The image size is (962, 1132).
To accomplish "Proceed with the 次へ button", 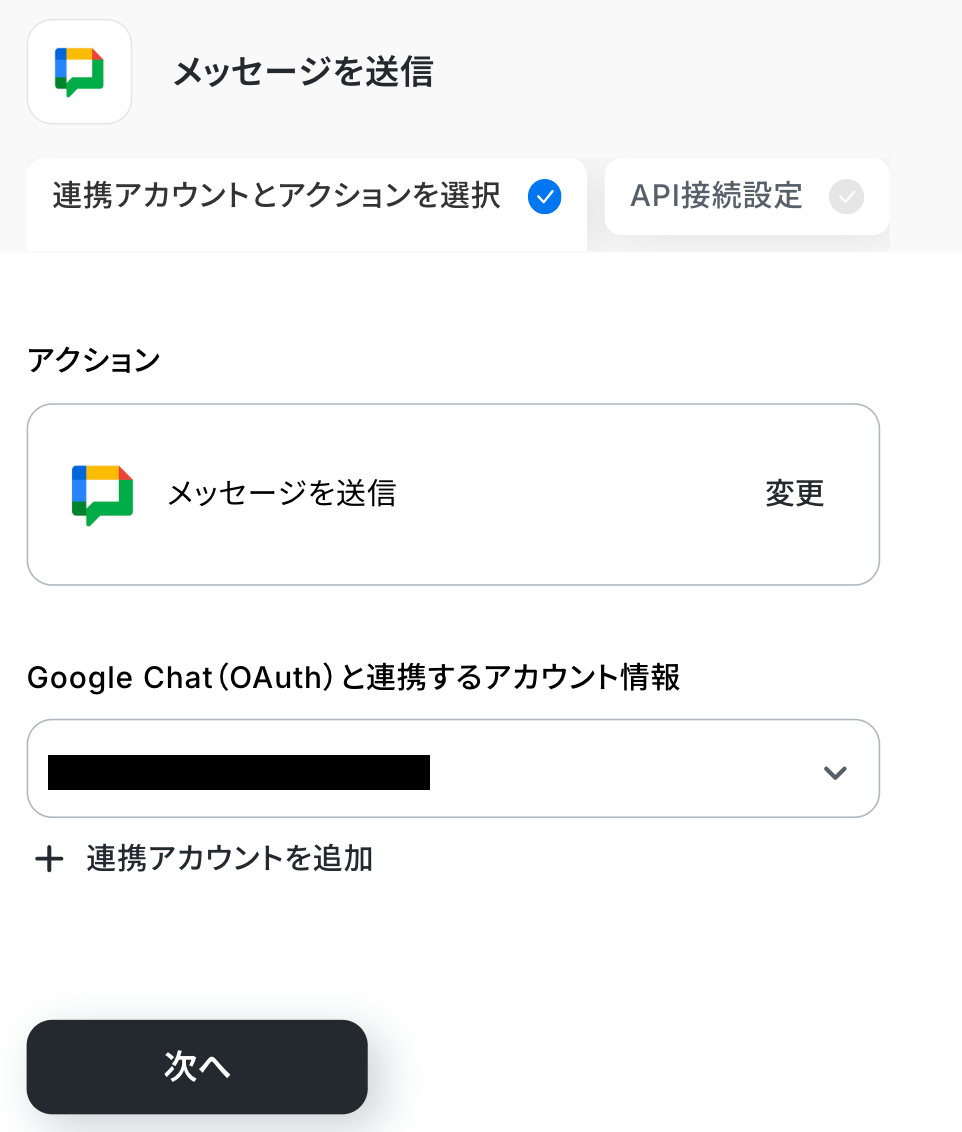I will click(x=197, y=1067).
